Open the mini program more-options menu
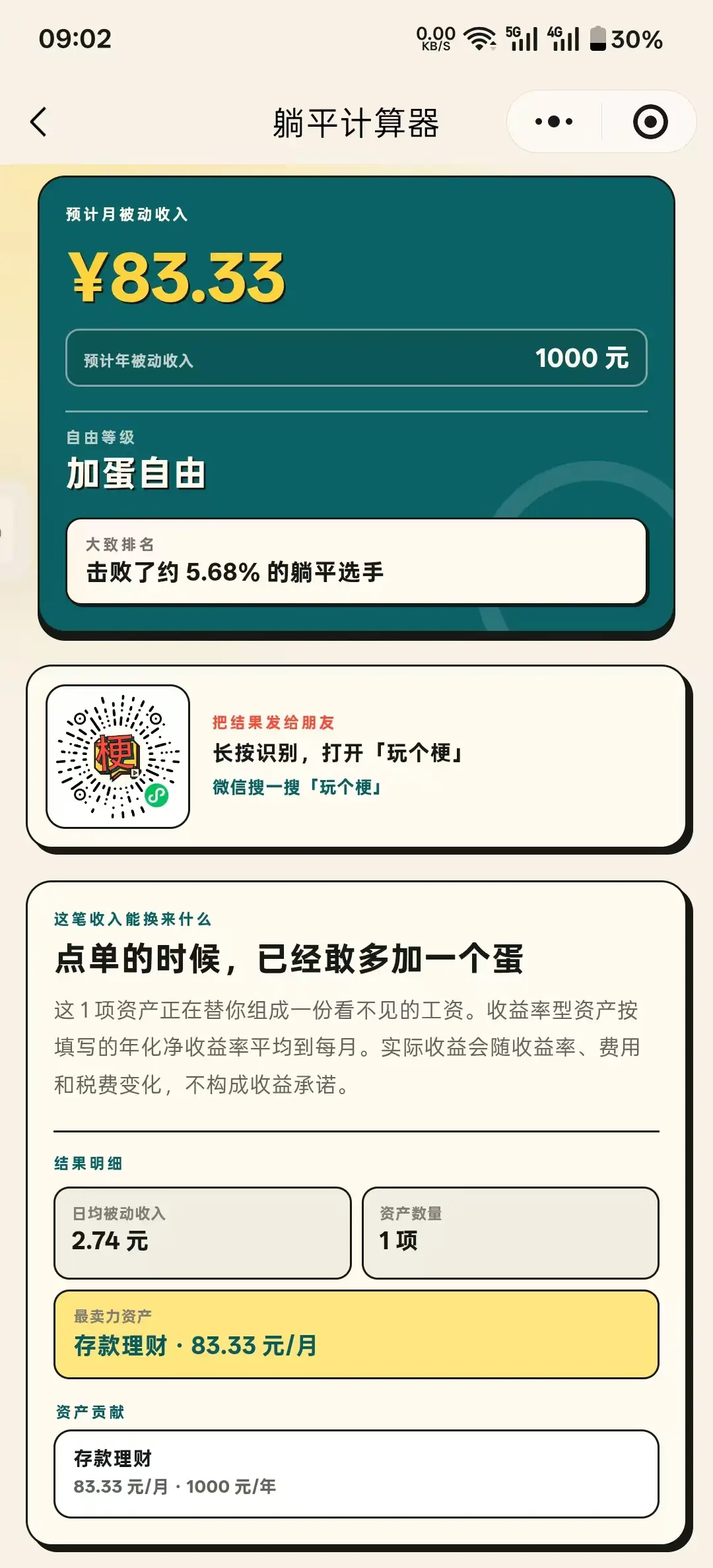The width and height of the screenshot is (713, 1568). (x=554, y=122)
